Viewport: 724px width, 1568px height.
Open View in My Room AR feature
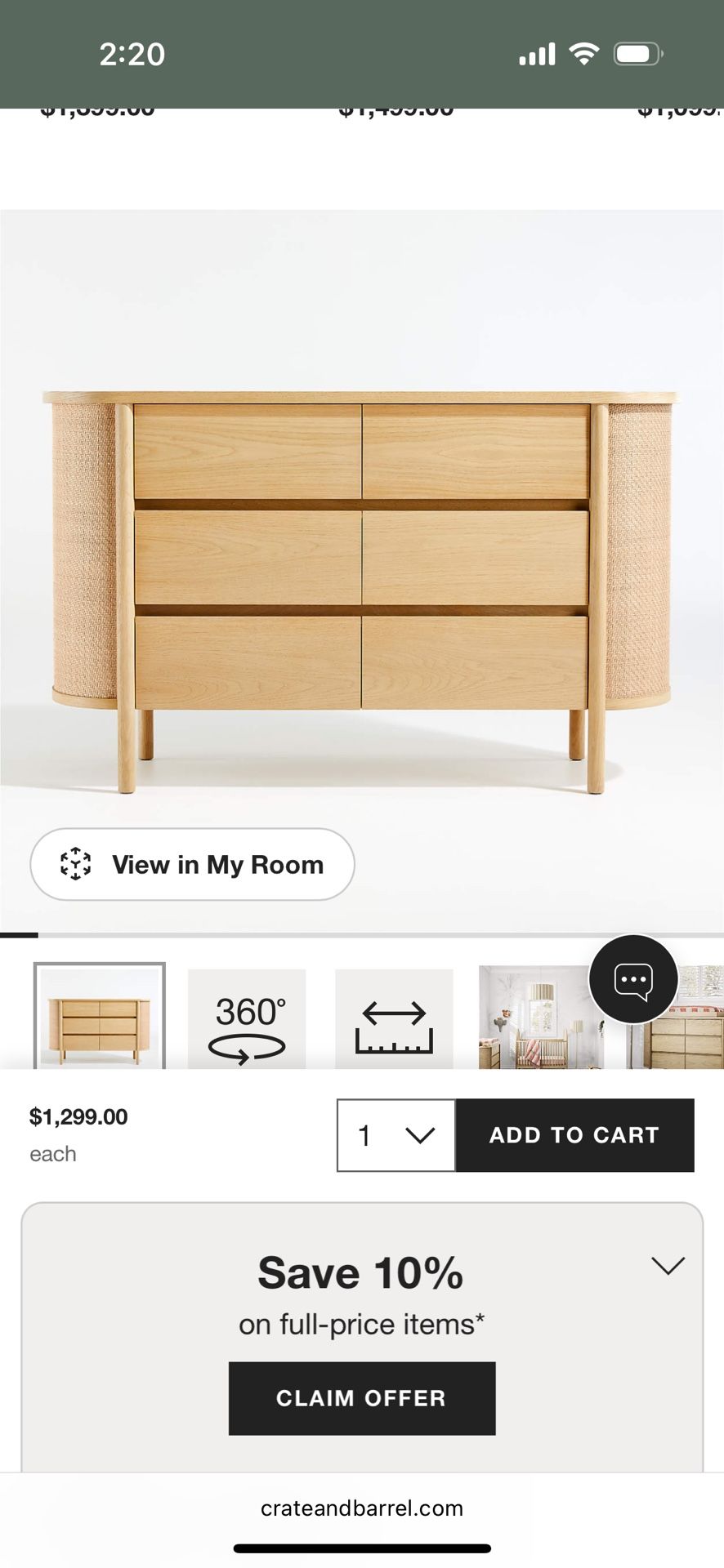192,864
